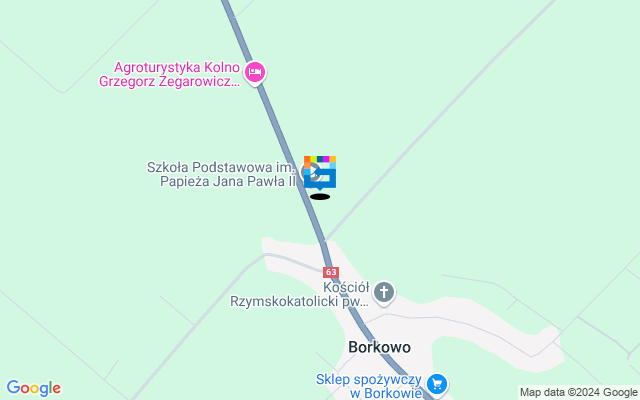Open the Kościół Rzymskokatolicki church marker

coord(384,292)
